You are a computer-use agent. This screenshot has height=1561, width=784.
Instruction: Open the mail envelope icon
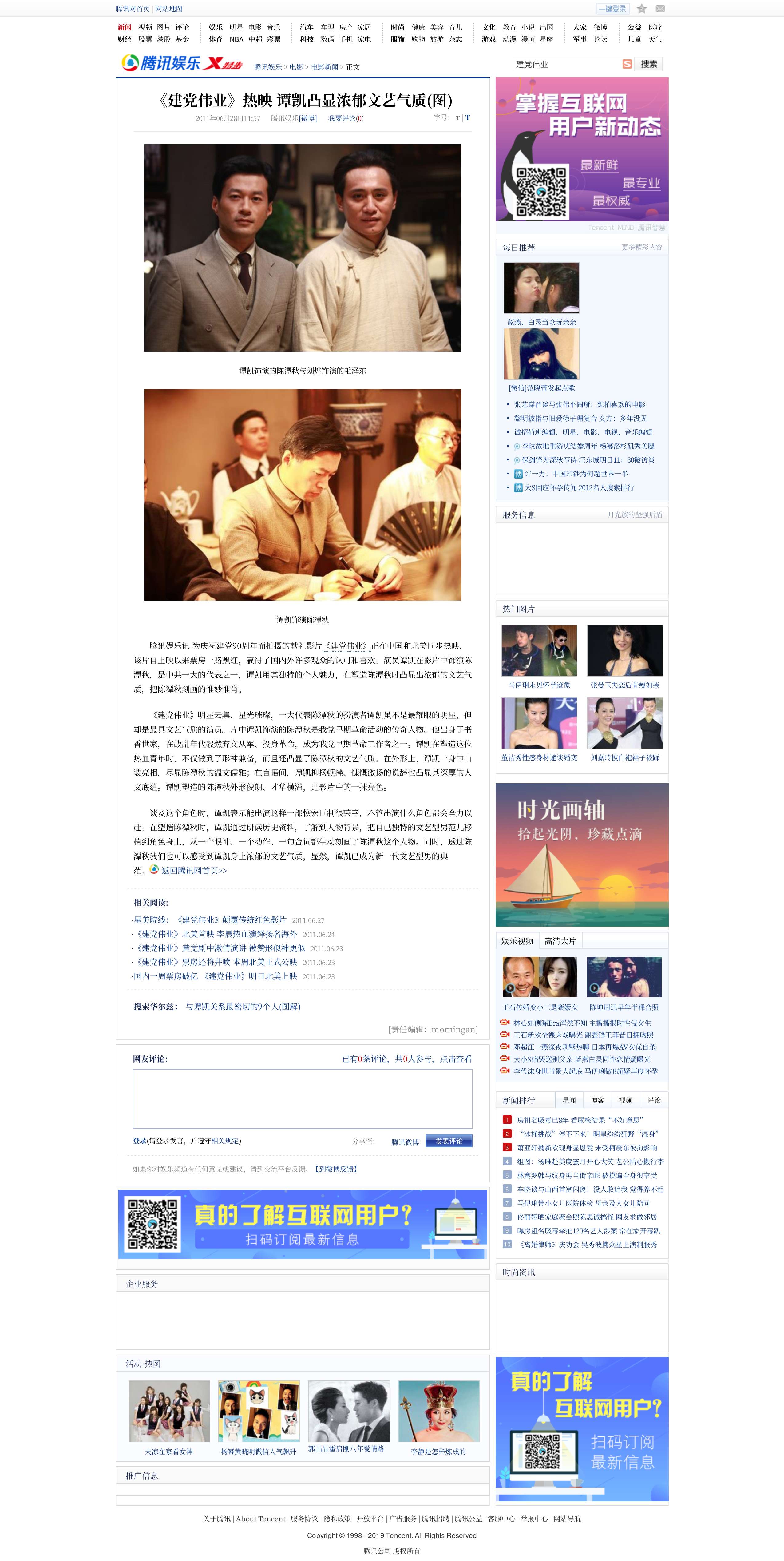pyautogui.click(x=660, y=9)
